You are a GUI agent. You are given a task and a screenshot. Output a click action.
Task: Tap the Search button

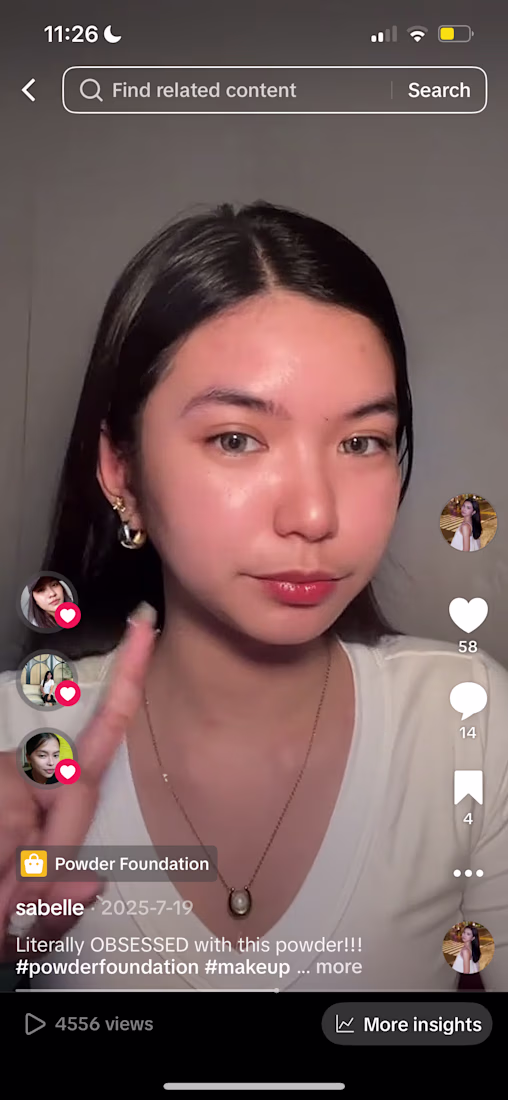439,90
